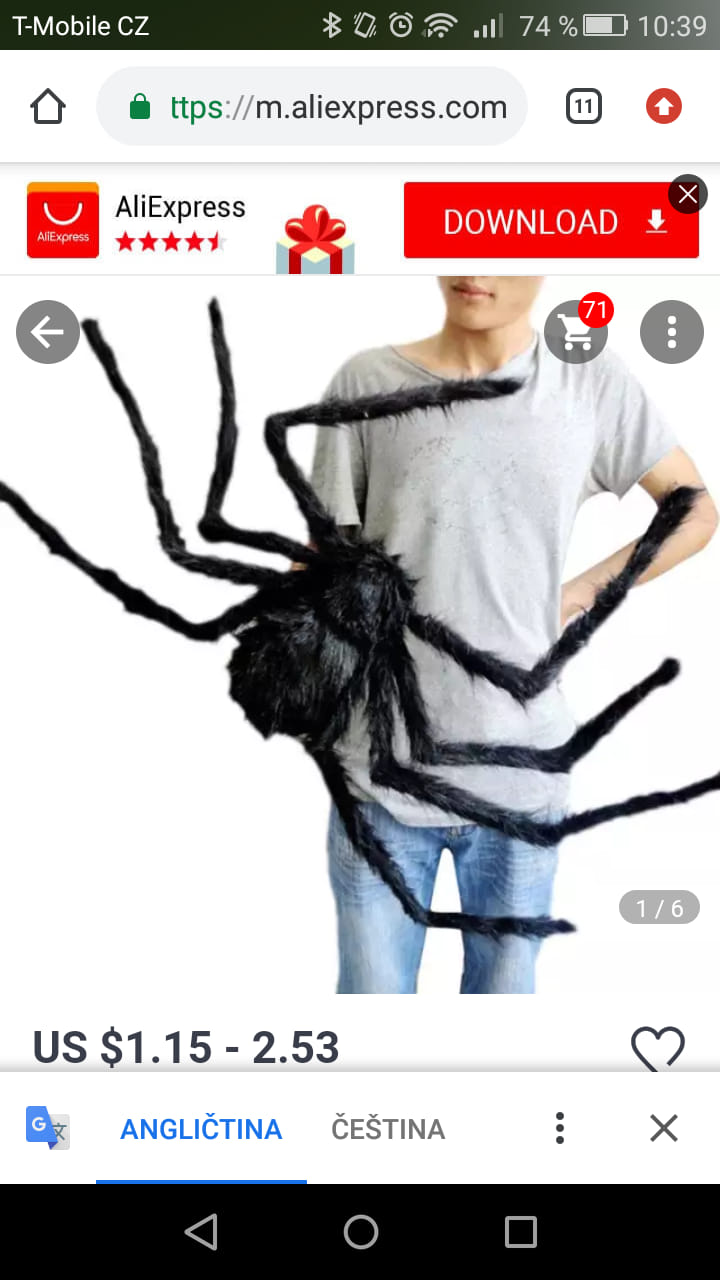The width and height of the screenshot is (720, 1280).
Task: Open translate bar more options
Action: (x=560, y=1129)
